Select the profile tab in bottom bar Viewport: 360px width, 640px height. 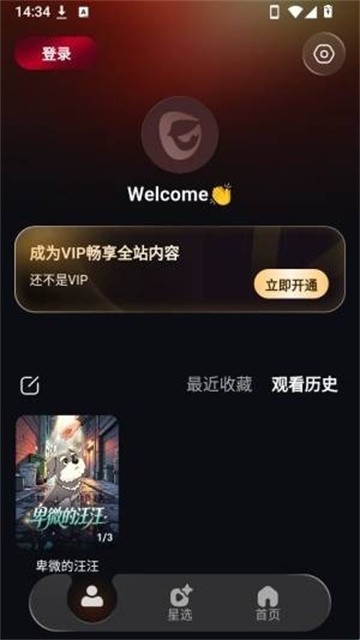92,598
